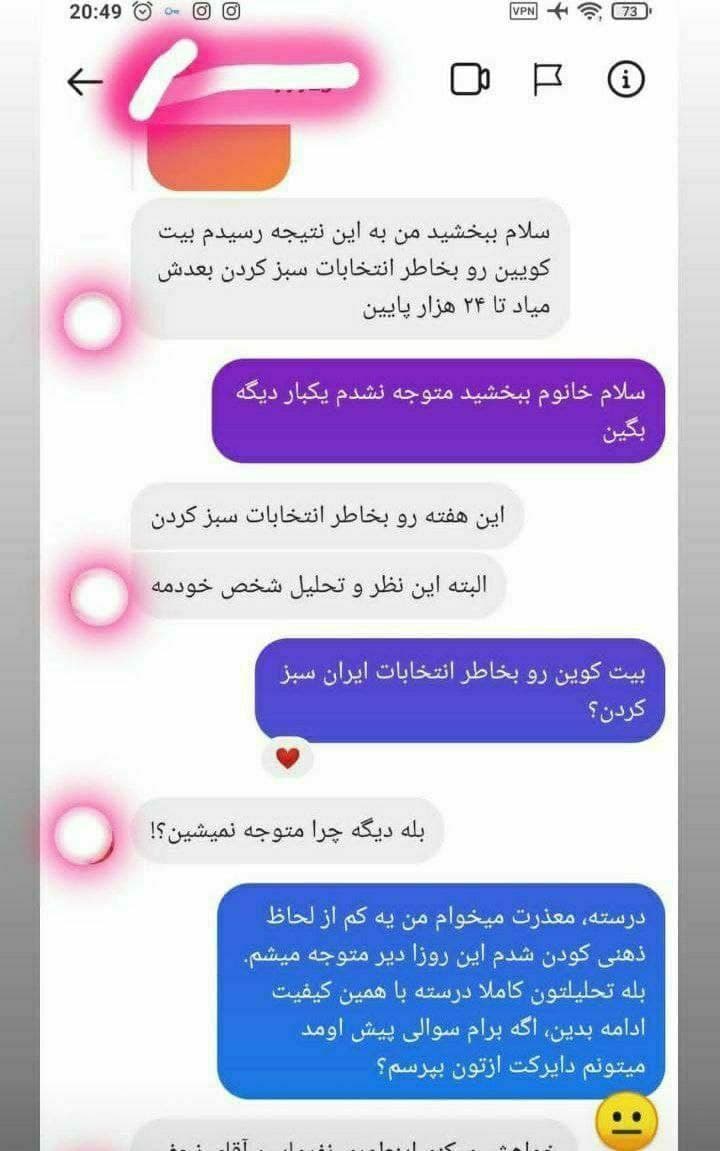This screenshot has width=720, height=1151.
Task: Go back to the inbox list
Action: pos(85,81)
